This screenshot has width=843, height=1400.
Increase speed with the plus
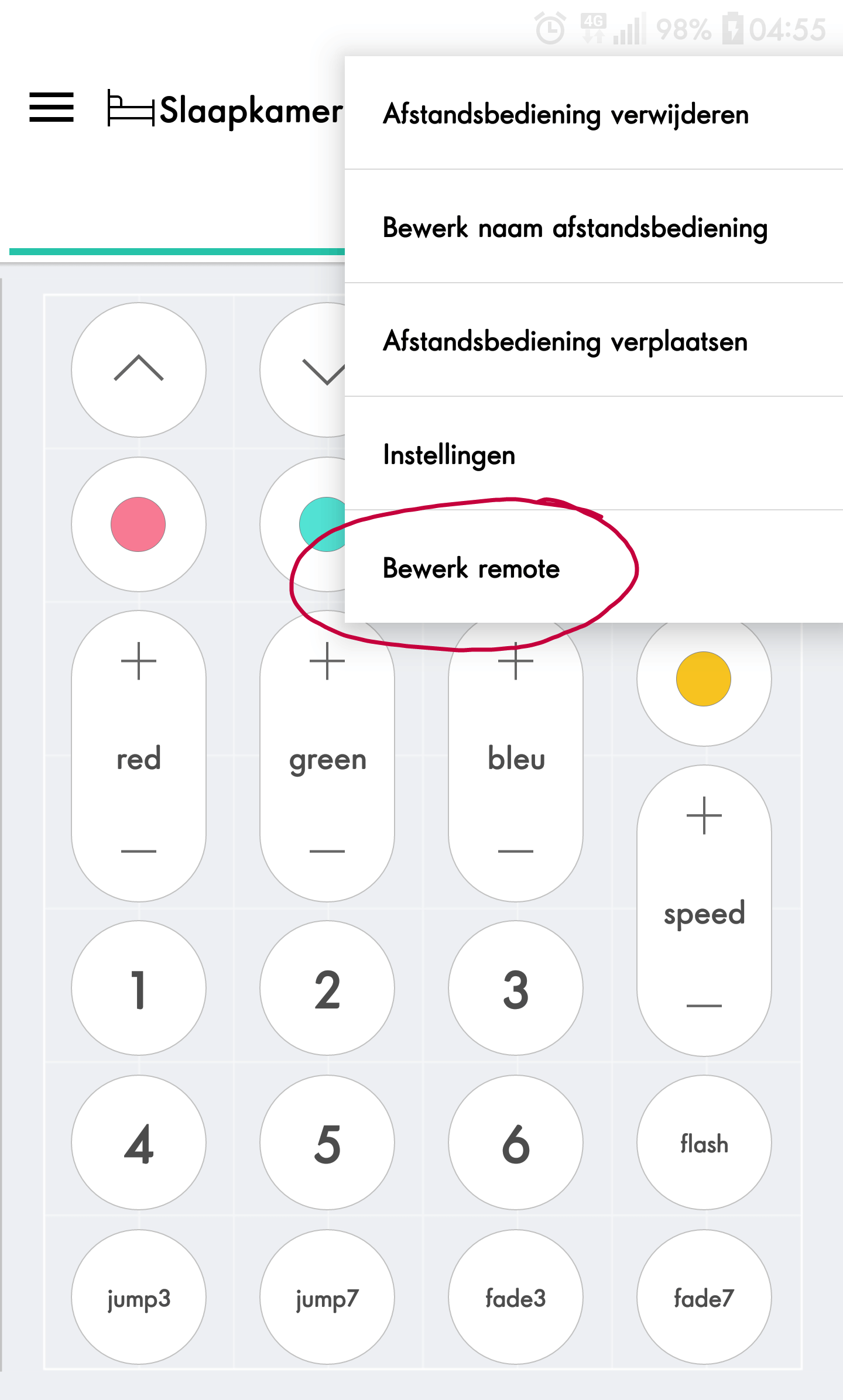pyautogui.click(x=704, y=815)
